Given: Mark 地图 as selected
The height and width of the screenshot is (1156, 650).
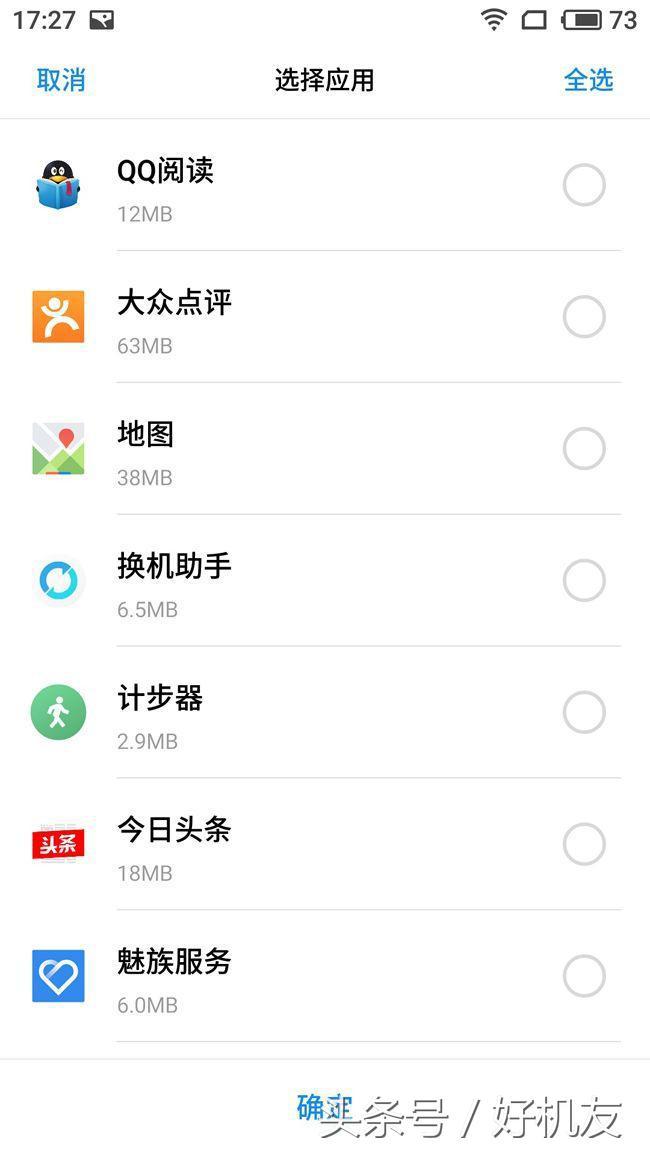Looking at the screenshot, I should (x=584, y=449).
